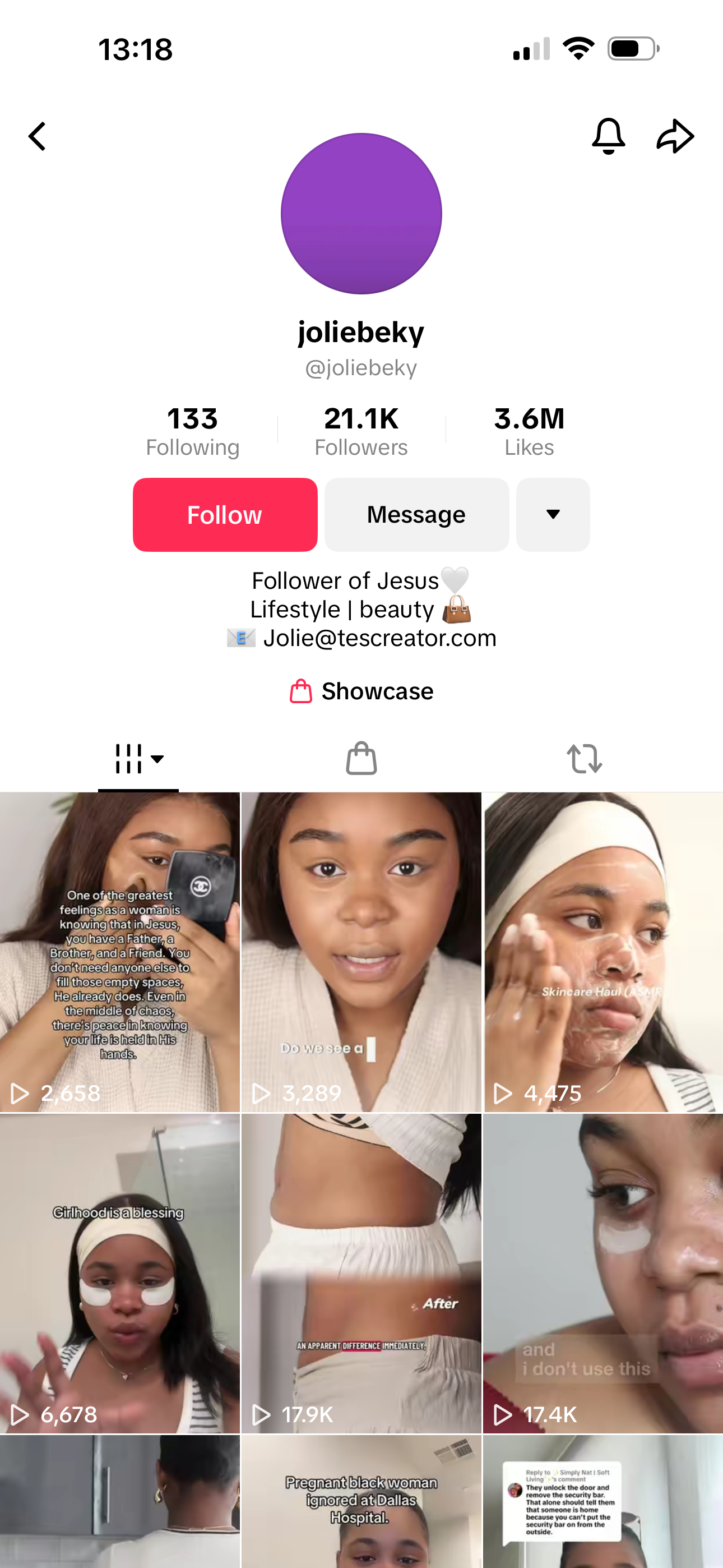Screen dimensions: 723x1568
Task: Play the video with 17.9K views
Action: (x=361, y=1274)
